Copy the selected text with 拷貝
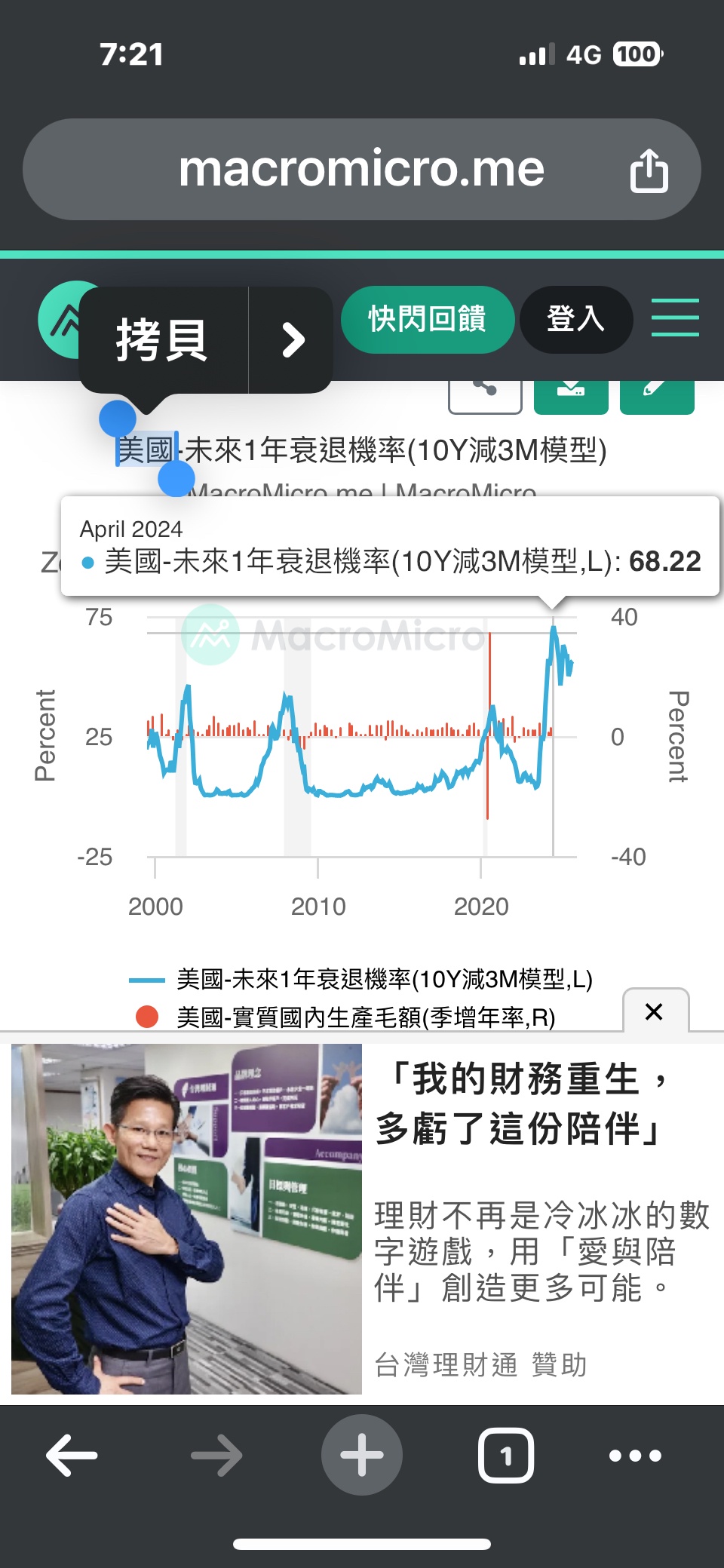 pyautogui.click(x=162, y=340)
